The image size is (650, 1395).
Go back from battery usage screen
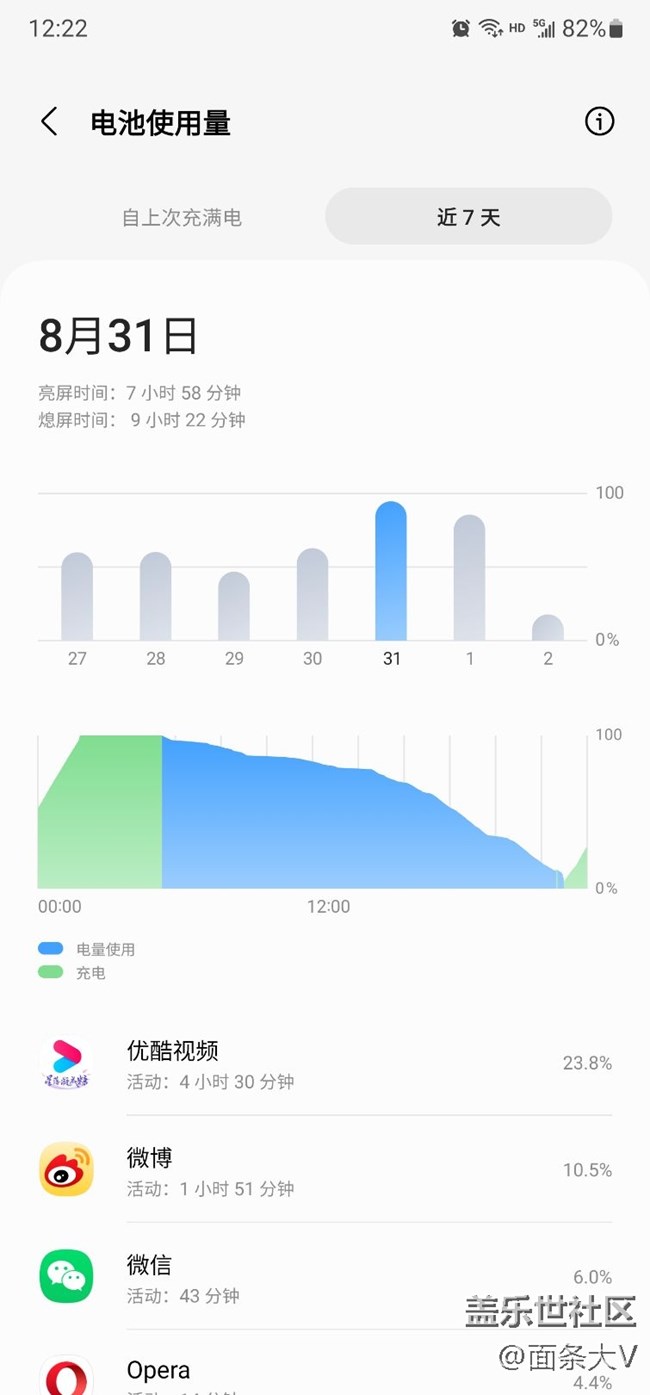coord(49,122)
